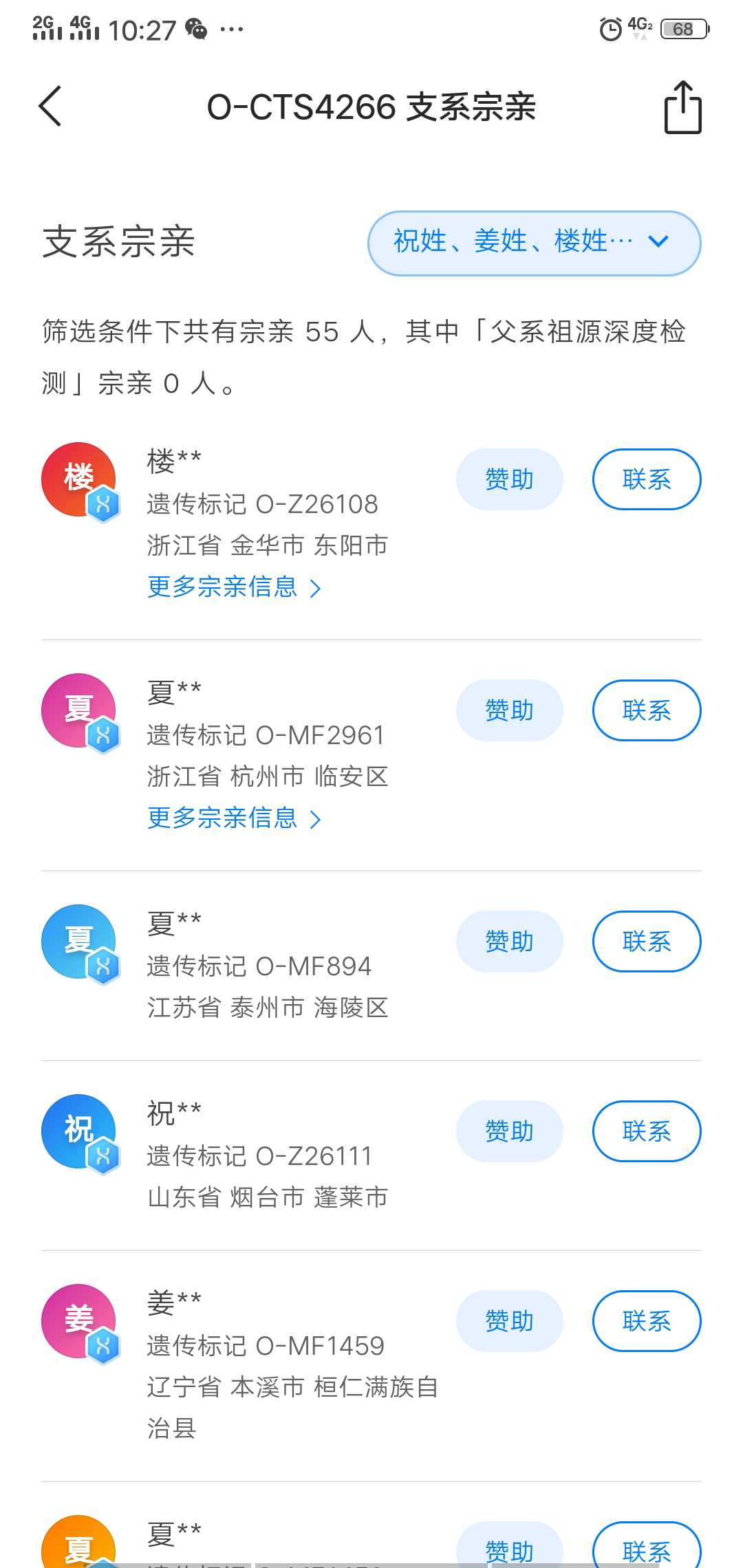View 更多宗亲信息 for 夏** O-MF2961
743x1568 pixels.
pos(234,818)
